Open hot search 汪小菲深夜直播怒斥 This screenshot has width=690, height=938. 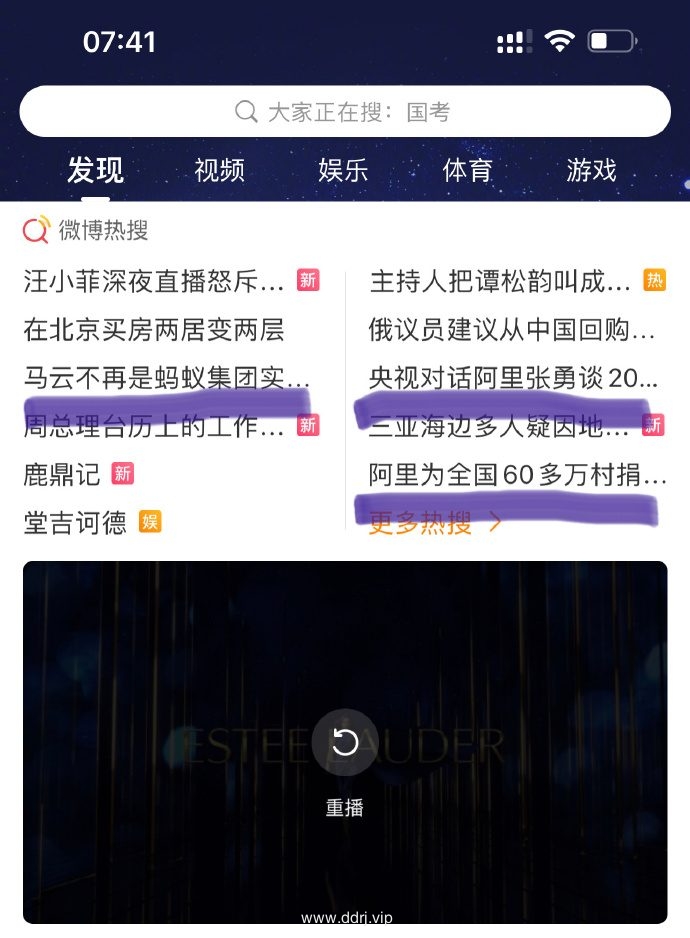[x=155, y=281]
